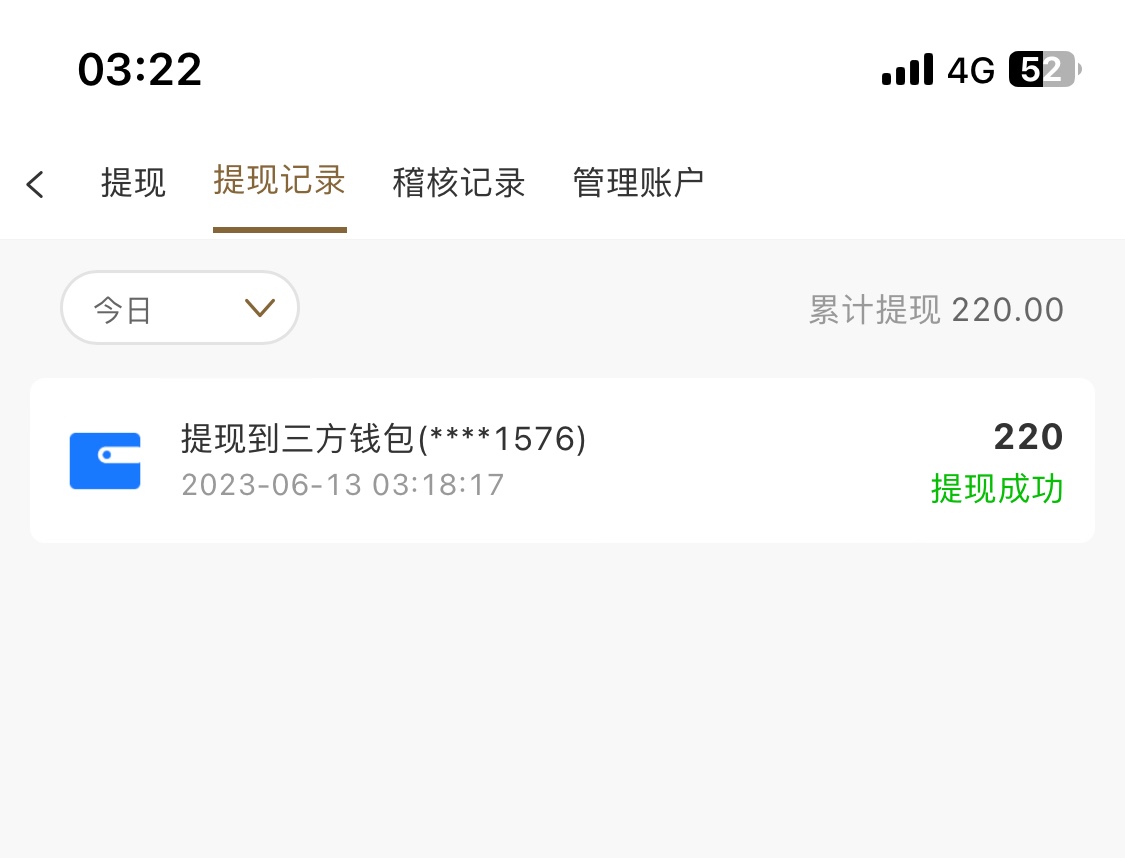Expand the 今日 date filter dropdown

coord(180,309)
